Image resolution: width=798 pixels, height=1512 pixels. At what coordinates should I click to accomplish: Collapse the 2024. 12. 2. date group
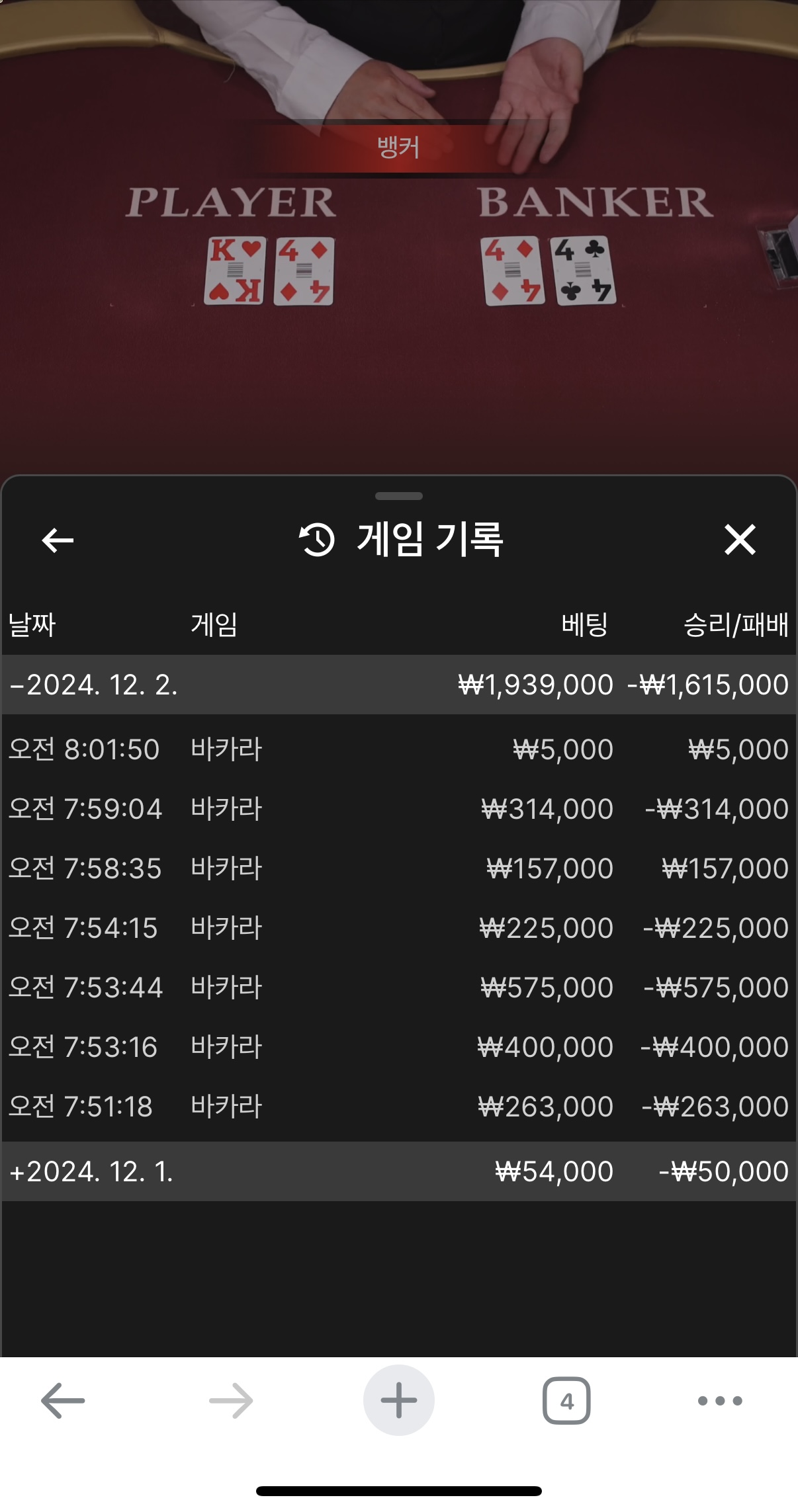(399, 685)
